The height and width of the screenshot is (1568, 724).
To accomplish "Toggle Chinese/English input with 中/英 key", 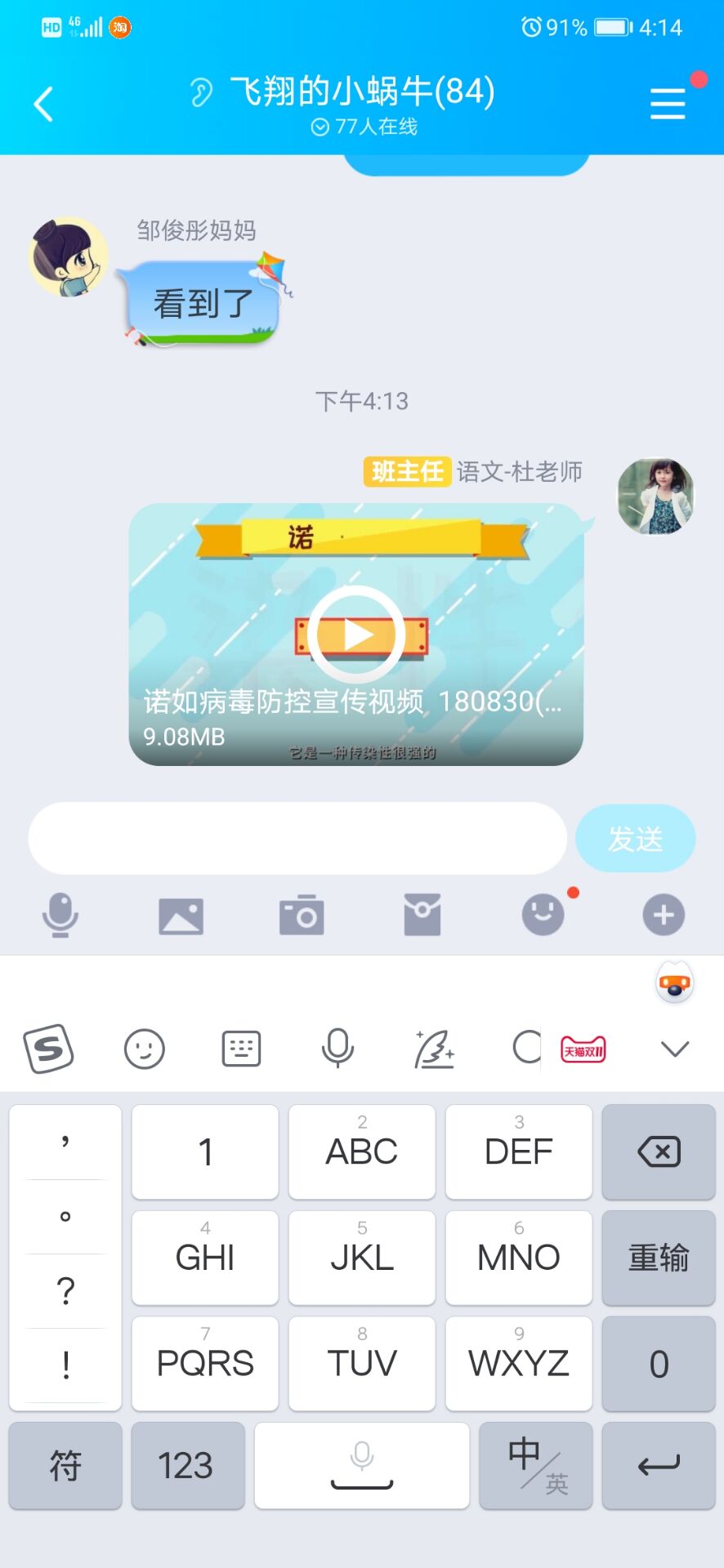I will coord(536,1466).
